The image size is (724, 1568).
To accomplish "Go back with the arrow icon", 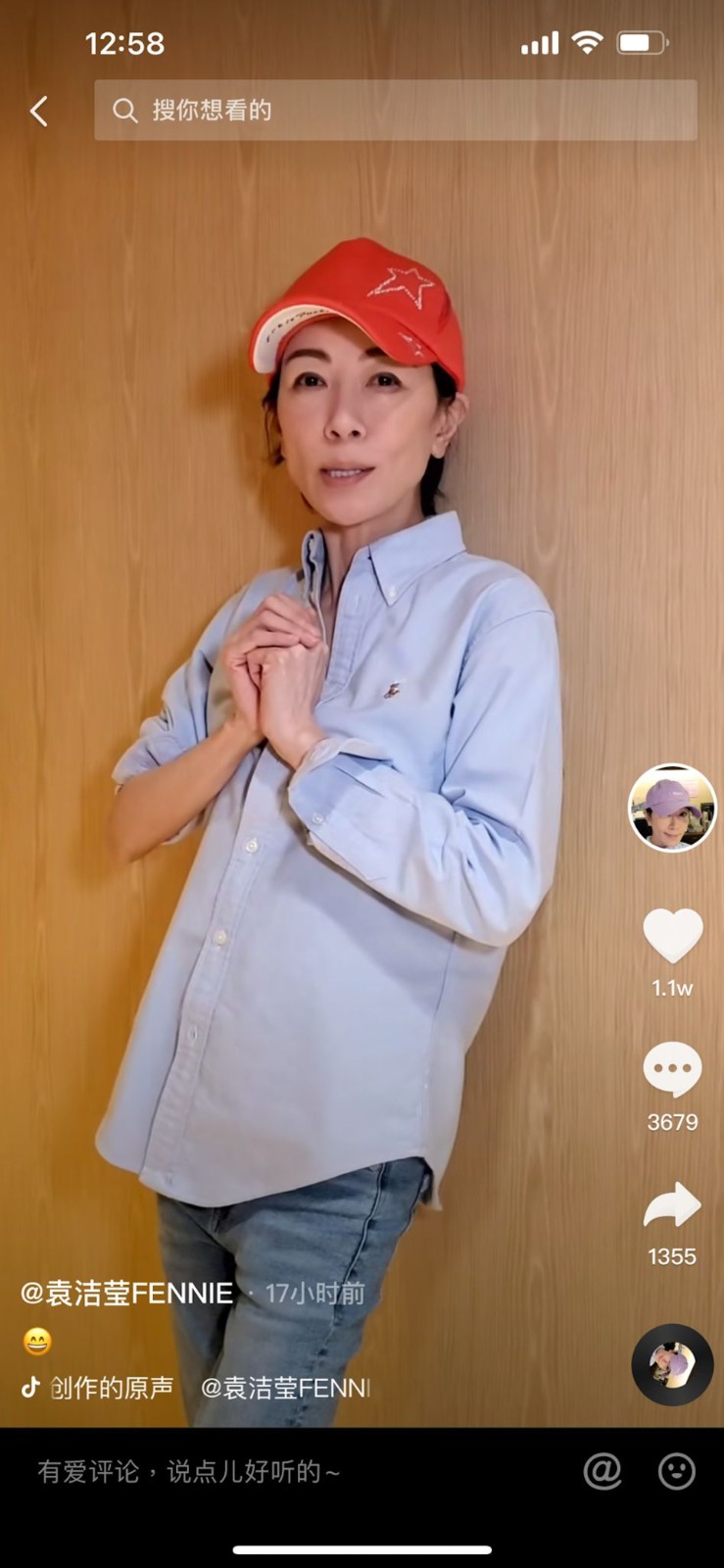I will coord(39,111).
